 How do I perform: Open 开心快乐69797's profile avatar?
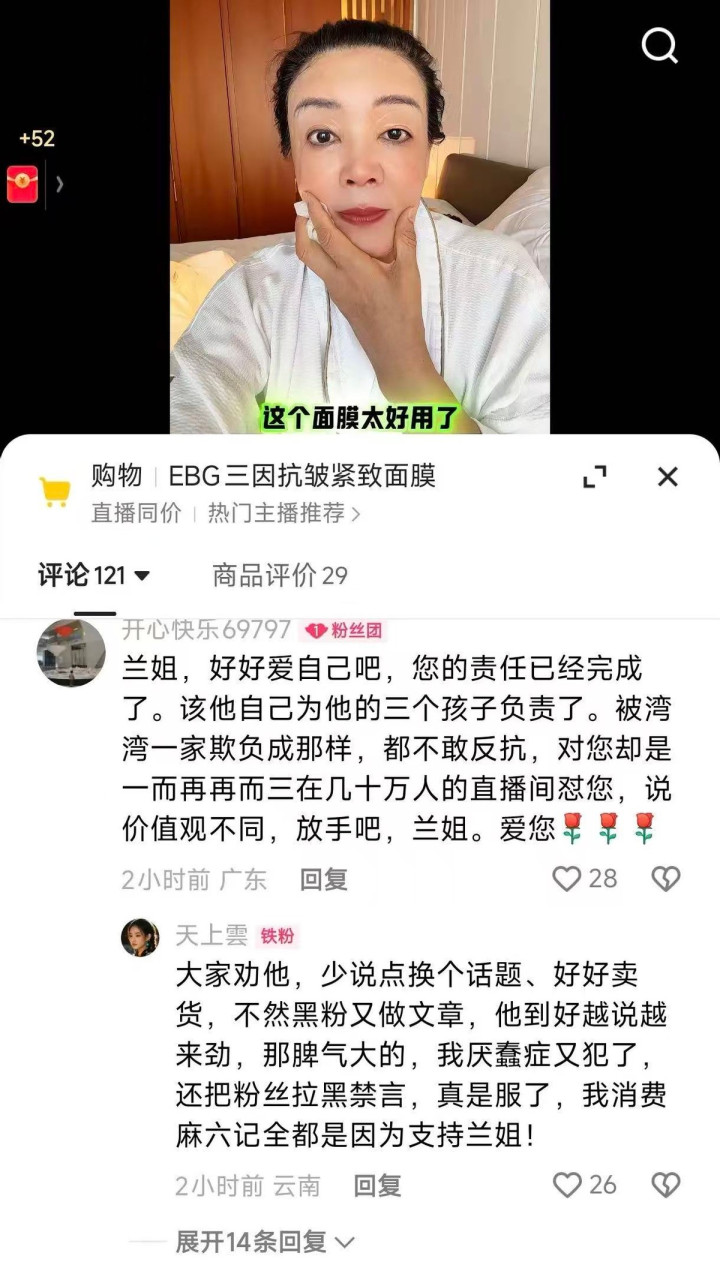coord(71,652)
